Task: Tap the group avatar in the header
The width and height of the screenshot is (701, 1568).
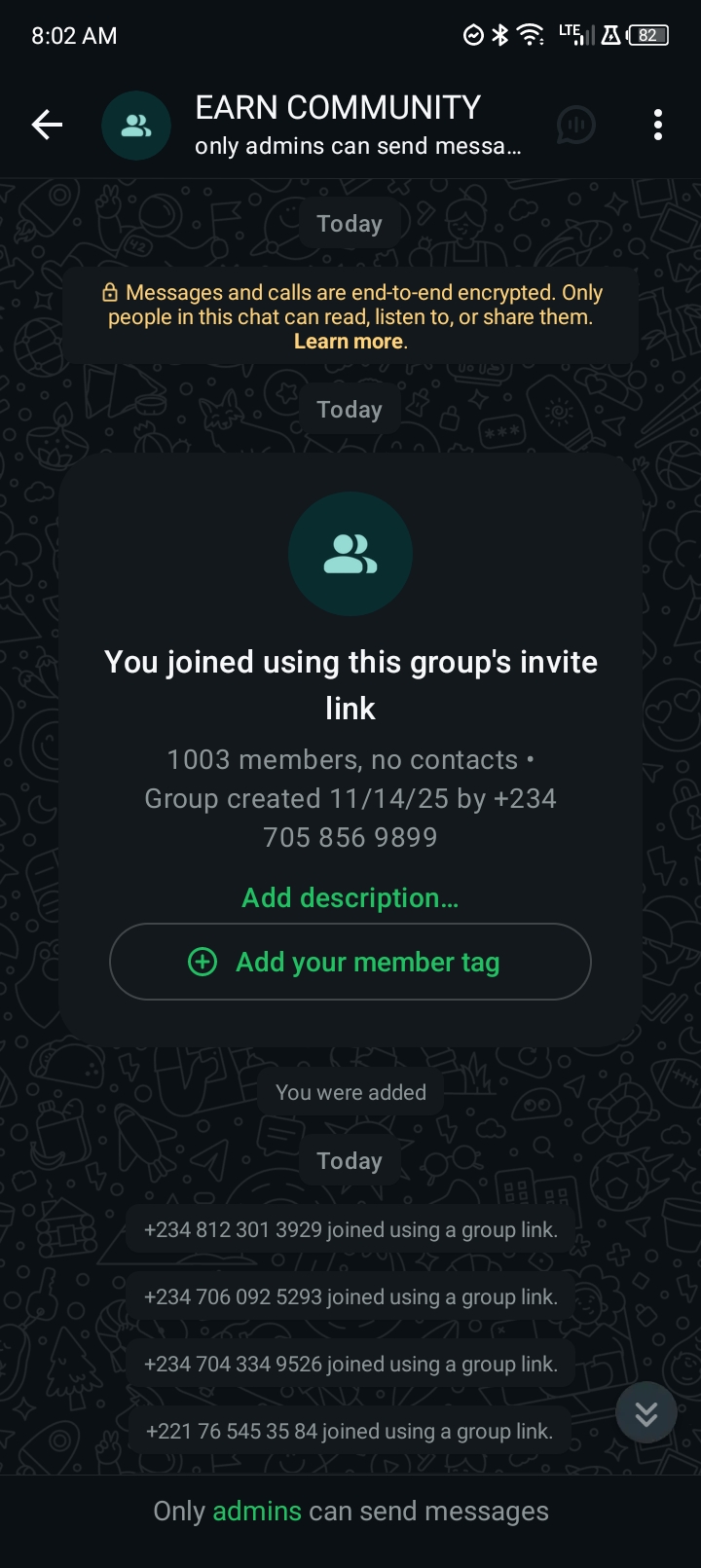Action: click(x=136, y=125)
